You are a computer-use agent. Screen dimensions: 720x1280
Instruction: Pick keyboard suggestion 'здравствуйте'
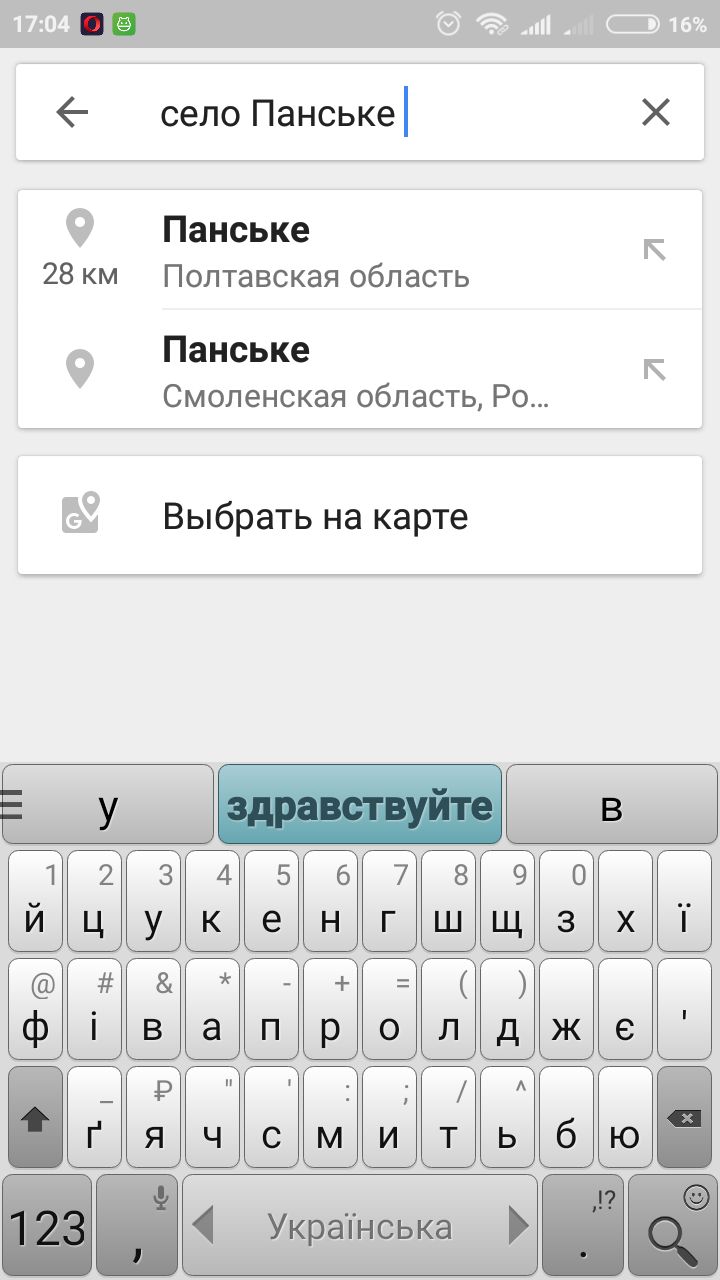coord(359,805)
